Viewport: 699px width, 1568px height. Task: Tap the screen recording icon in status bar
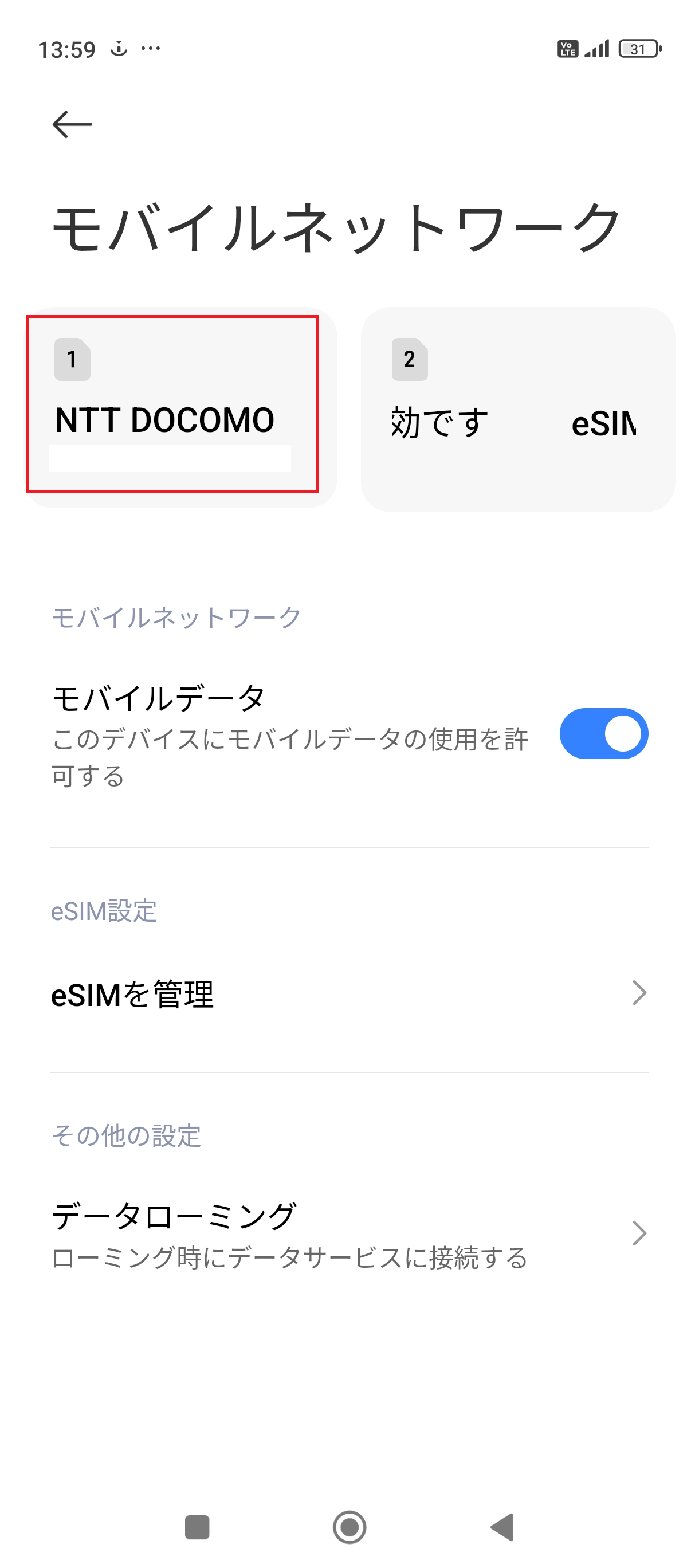pyautogui.click(x=119, y=49)
